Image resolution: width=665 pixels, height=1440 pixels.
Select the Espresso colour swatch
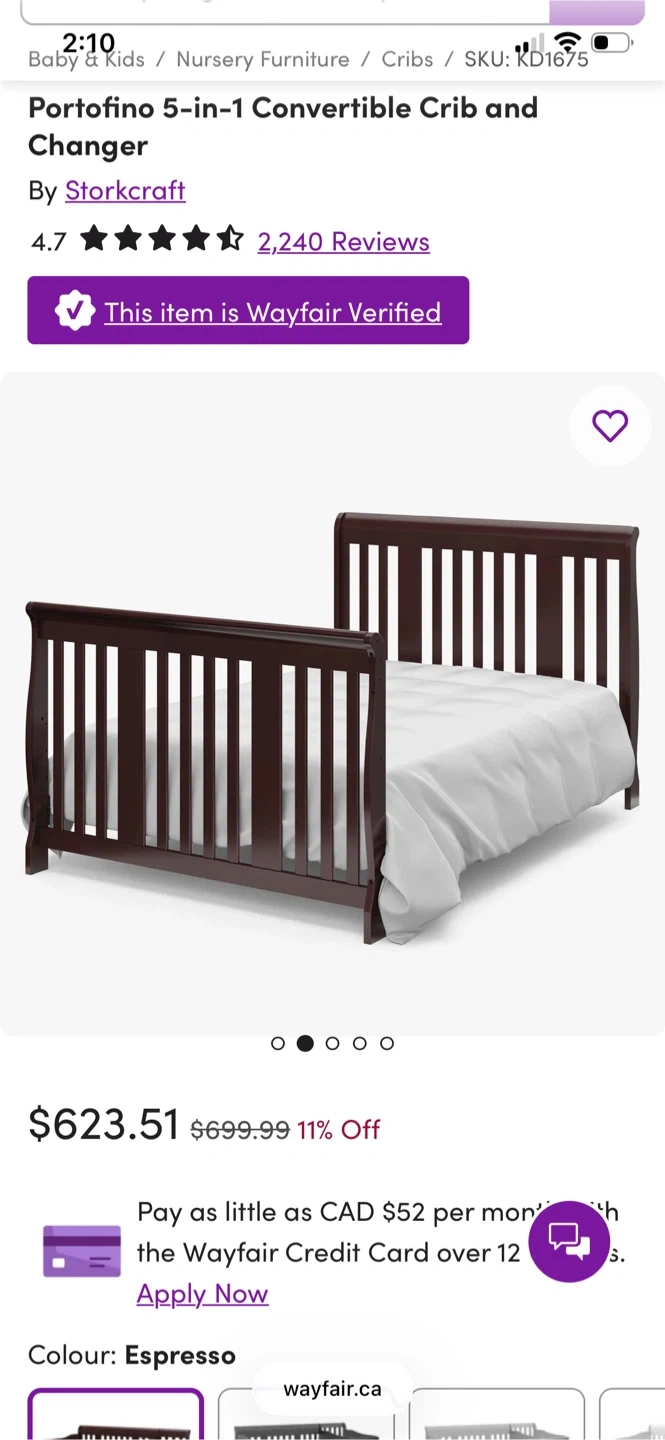116,1414
